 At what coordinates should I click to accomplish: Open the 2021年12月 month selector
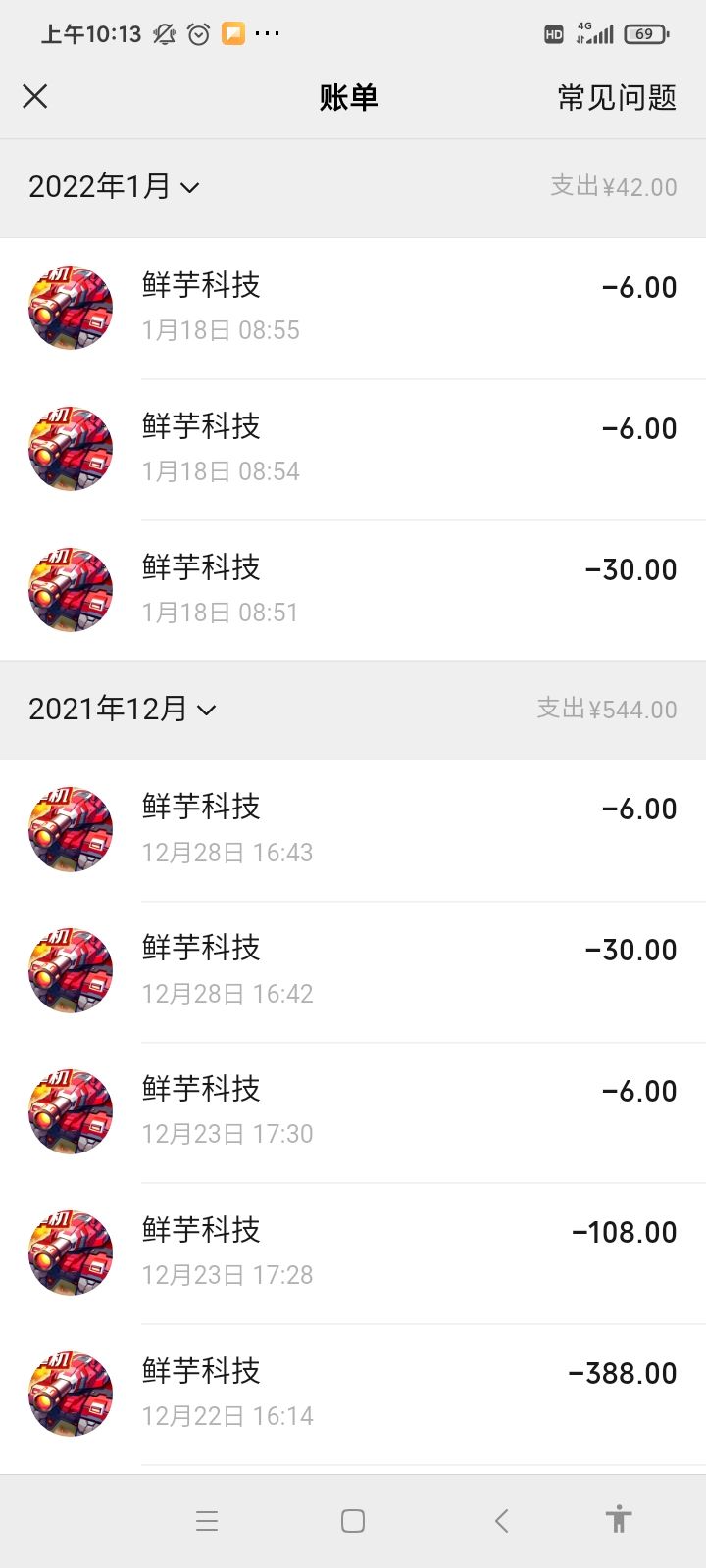[x=124, y=709]
